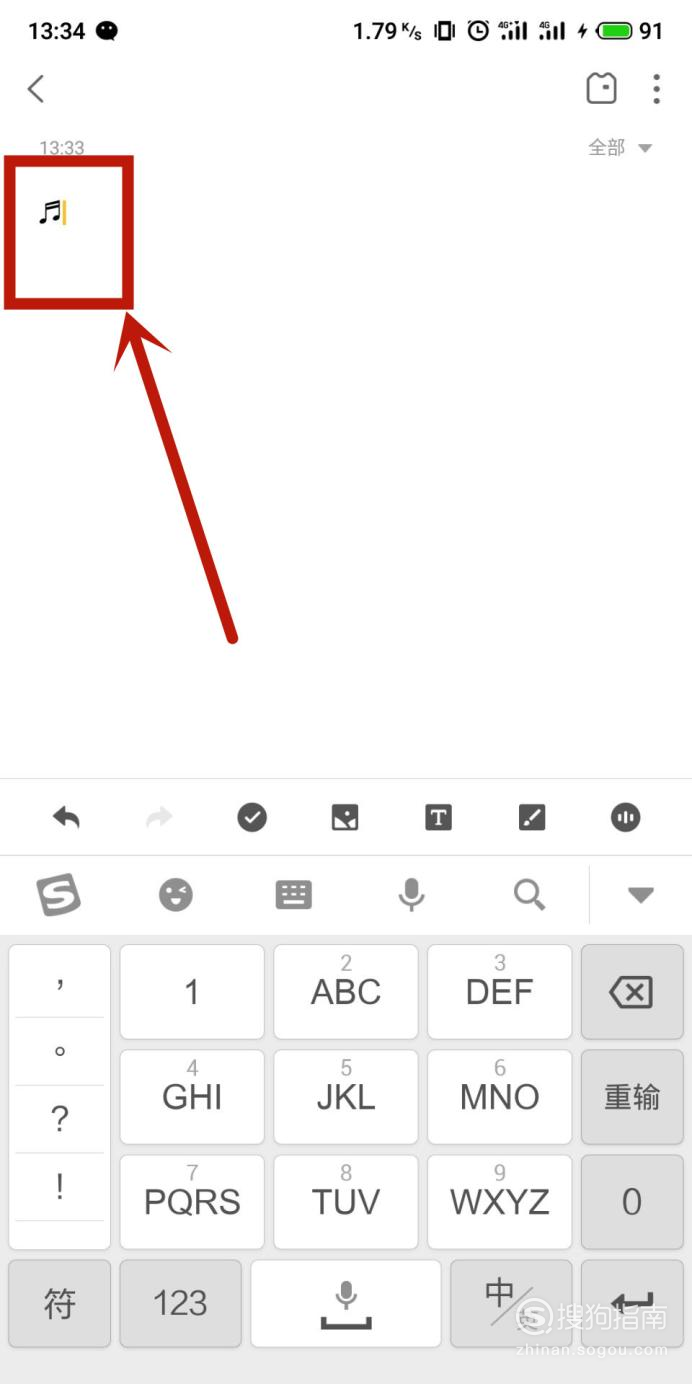This screenshot has width=692, height=1384.
Task: Switch to the 123 number keyboard
Action: pos(180,1303)
